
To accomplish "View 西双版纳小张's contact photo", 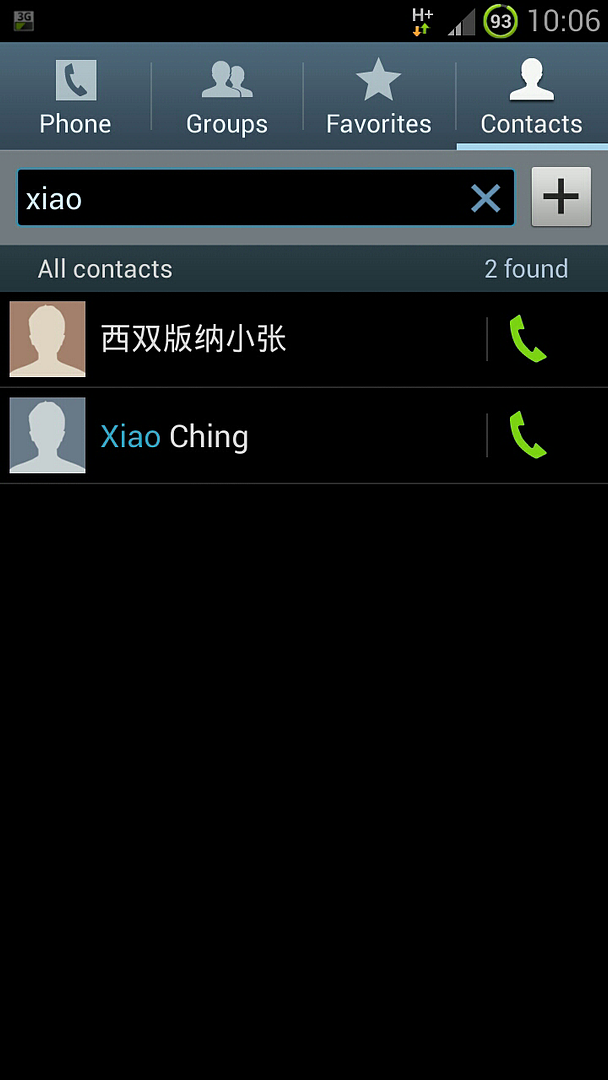I will [x=47, y=339].
